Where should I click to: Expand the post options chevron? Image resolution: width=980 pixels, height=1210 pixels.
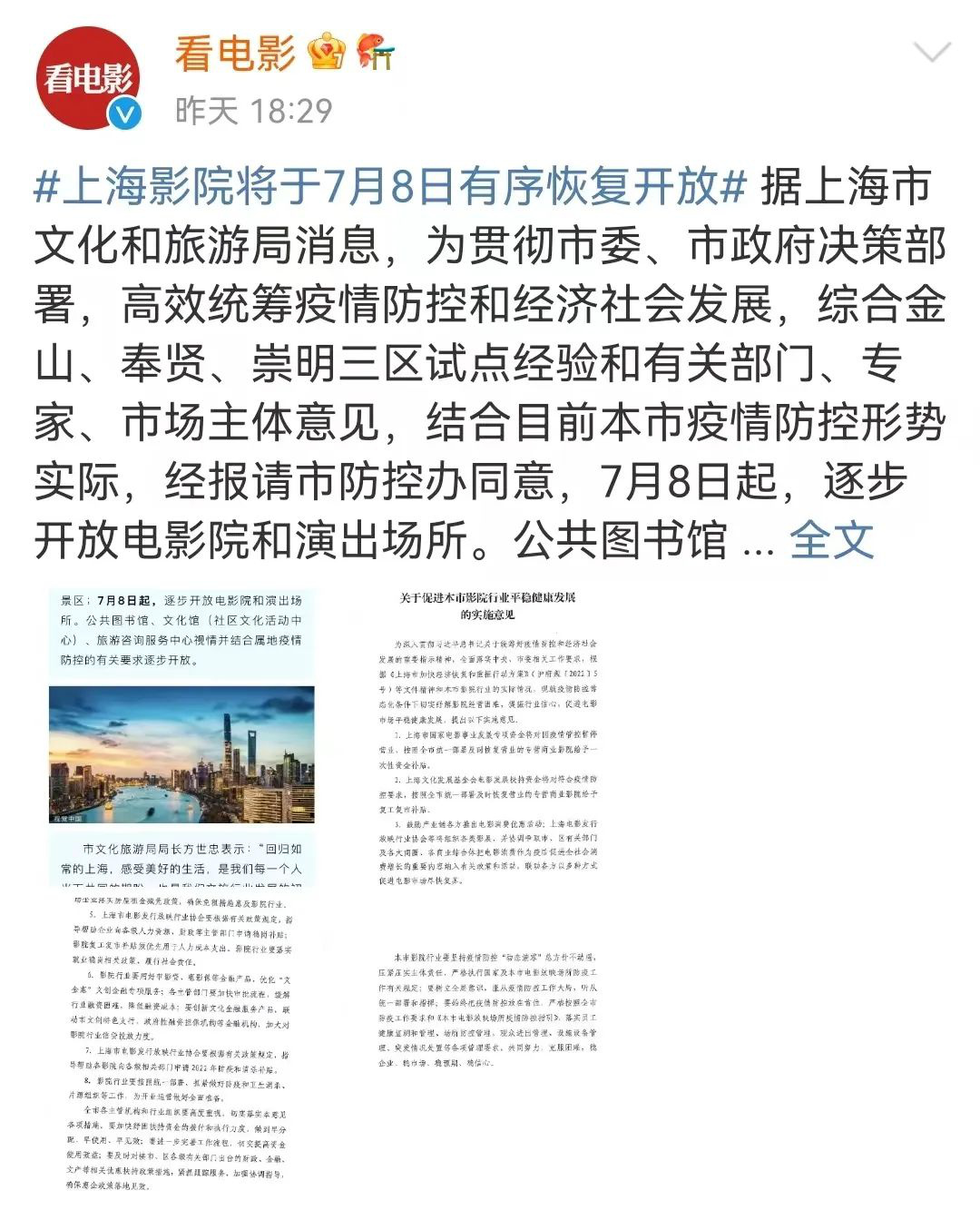click(931, 54)
